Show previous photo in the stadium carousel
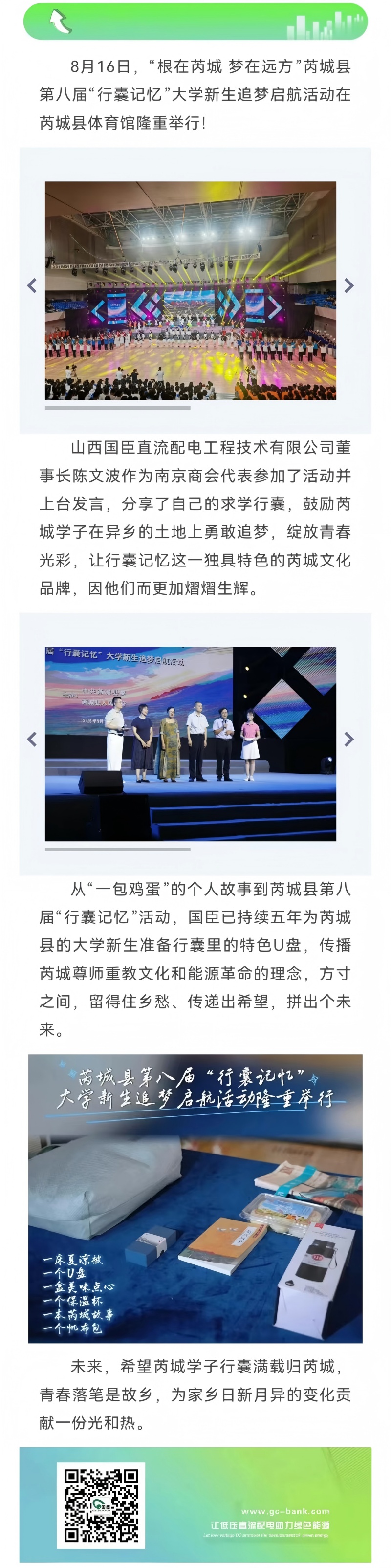This screenshot has height=1568, width=391. 32,285
